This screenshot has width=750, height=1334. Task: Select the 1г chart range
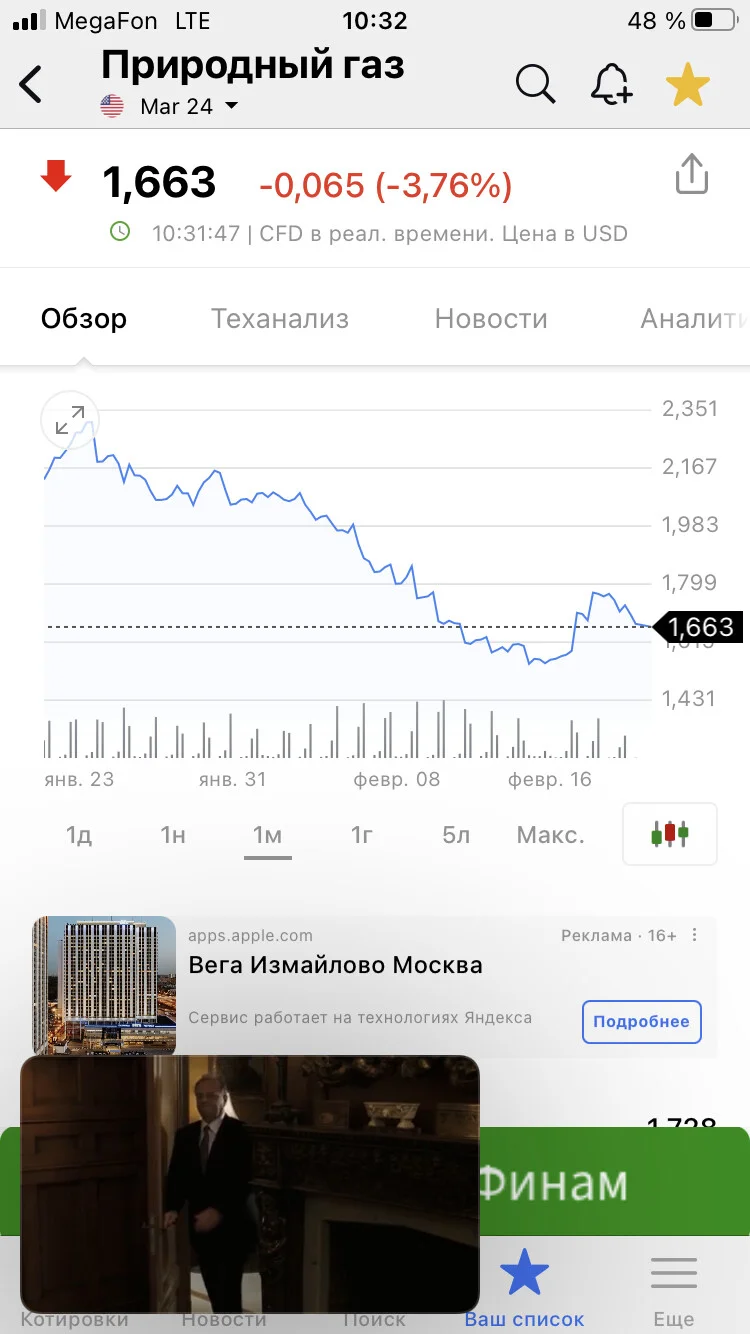tap(362, 835)
